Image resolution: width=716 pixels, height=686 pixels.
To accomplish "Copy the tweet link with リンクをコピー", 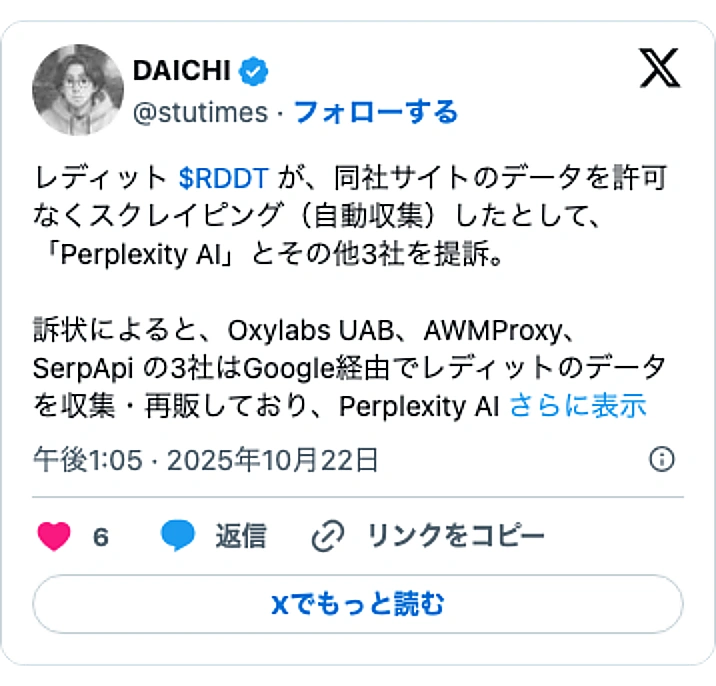I will pyautogui.click(x=429, y=536).
